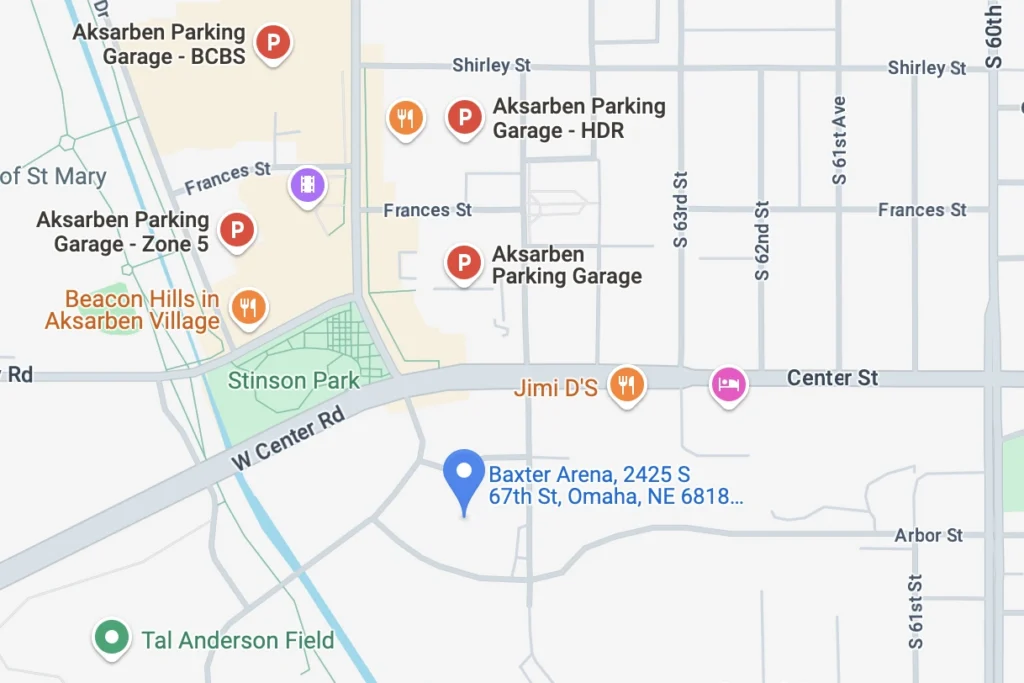Select the Stinson Park label
This screenshot has width=1024, height=683.
(x=293, y=380)
